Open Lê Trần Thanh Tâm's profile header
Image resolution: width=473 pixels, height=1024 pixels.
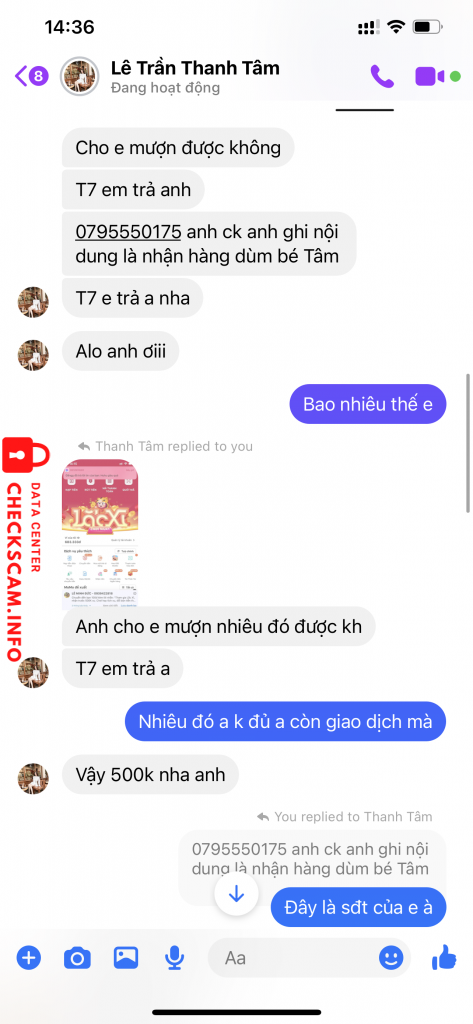195,76
